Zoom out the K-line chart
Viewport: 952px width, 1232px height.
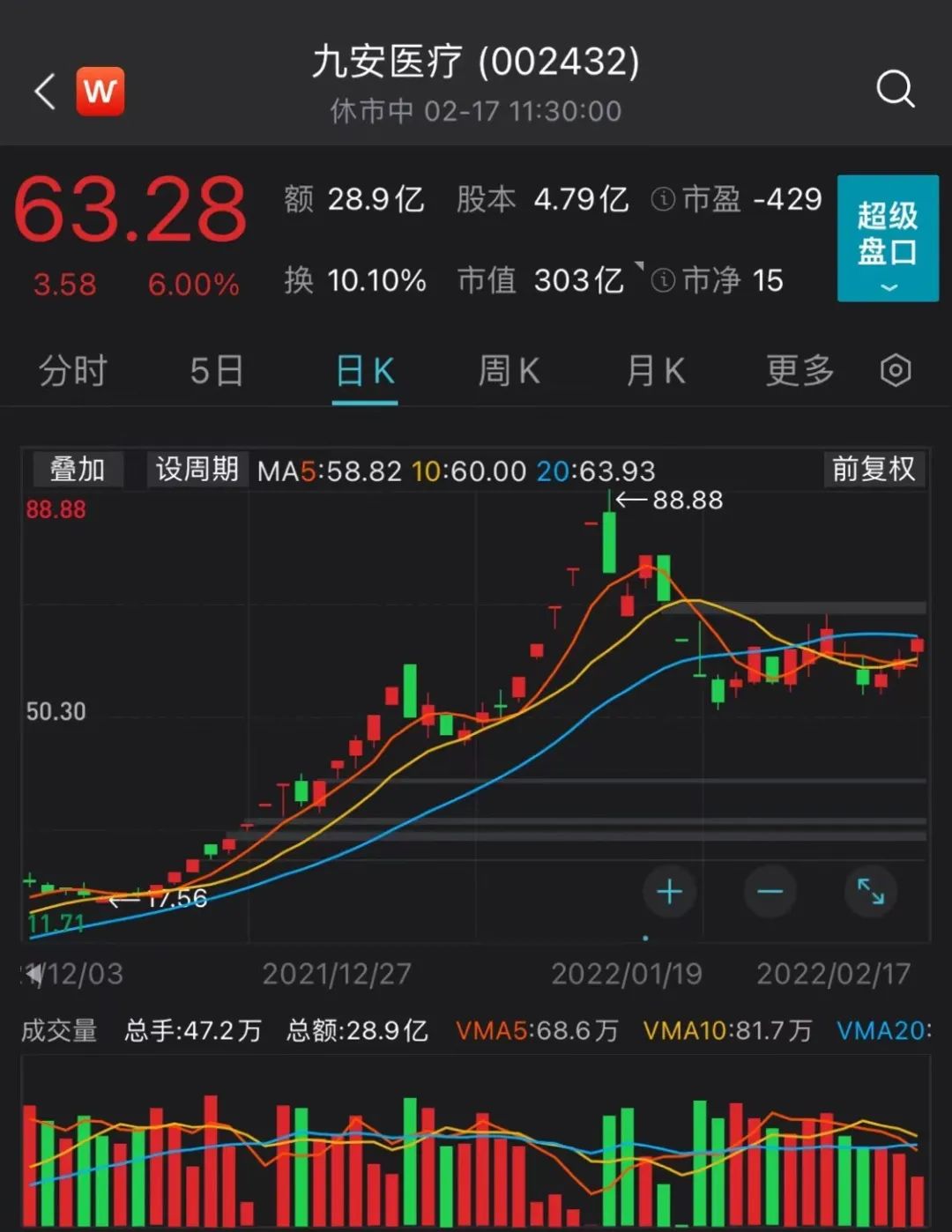point(770,892)
